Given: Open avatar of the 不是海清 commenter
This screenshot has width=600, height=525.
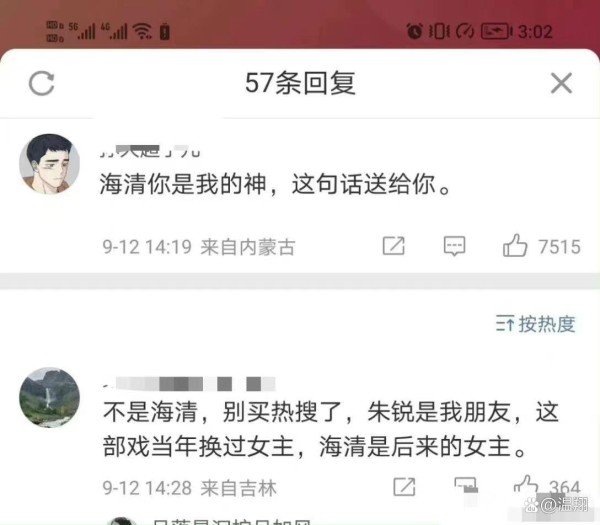Looking at the screenshot, I should [x=49, y=397].
